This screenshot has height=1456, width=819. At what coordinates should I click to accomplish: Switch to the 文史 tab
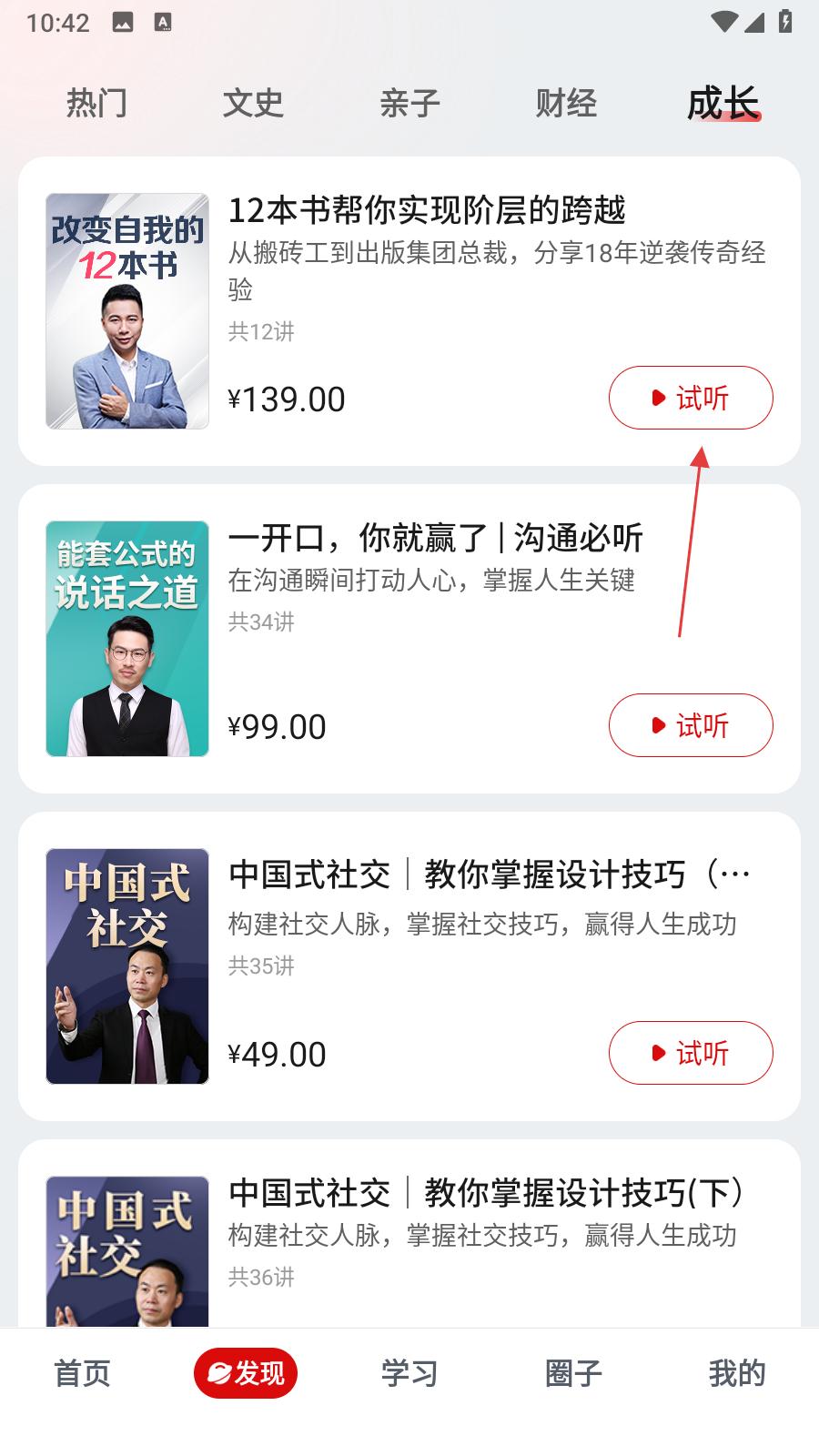[x=253, y=103]
